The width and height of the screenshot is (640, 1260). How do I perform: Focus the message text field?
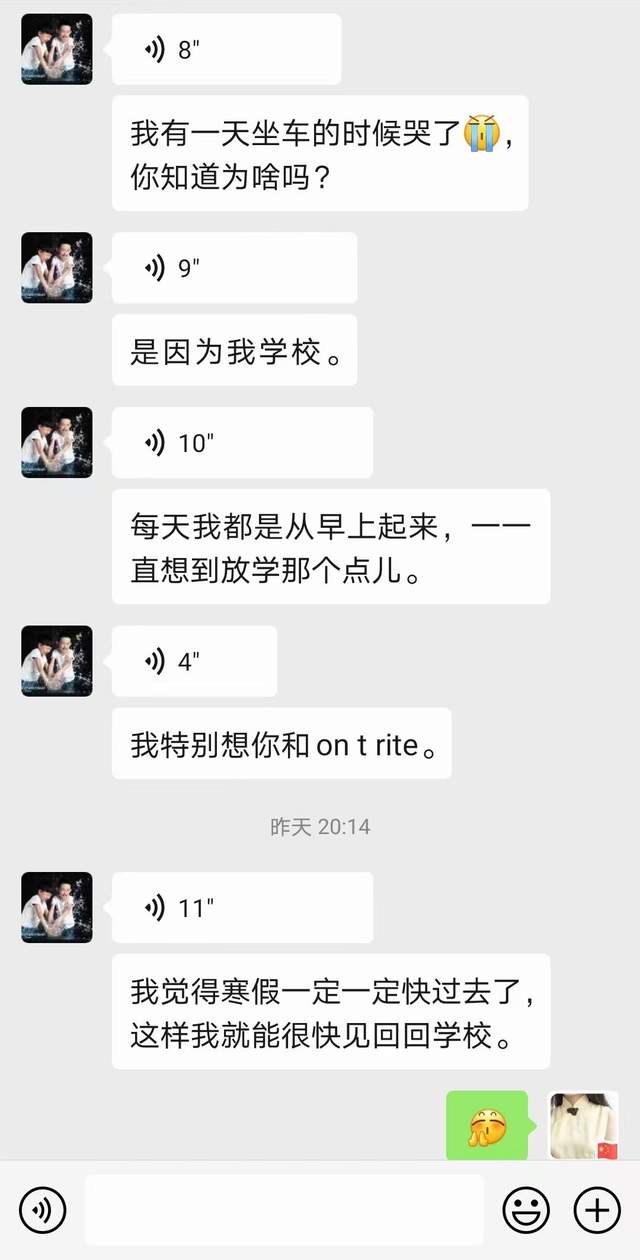[284, 1210]
